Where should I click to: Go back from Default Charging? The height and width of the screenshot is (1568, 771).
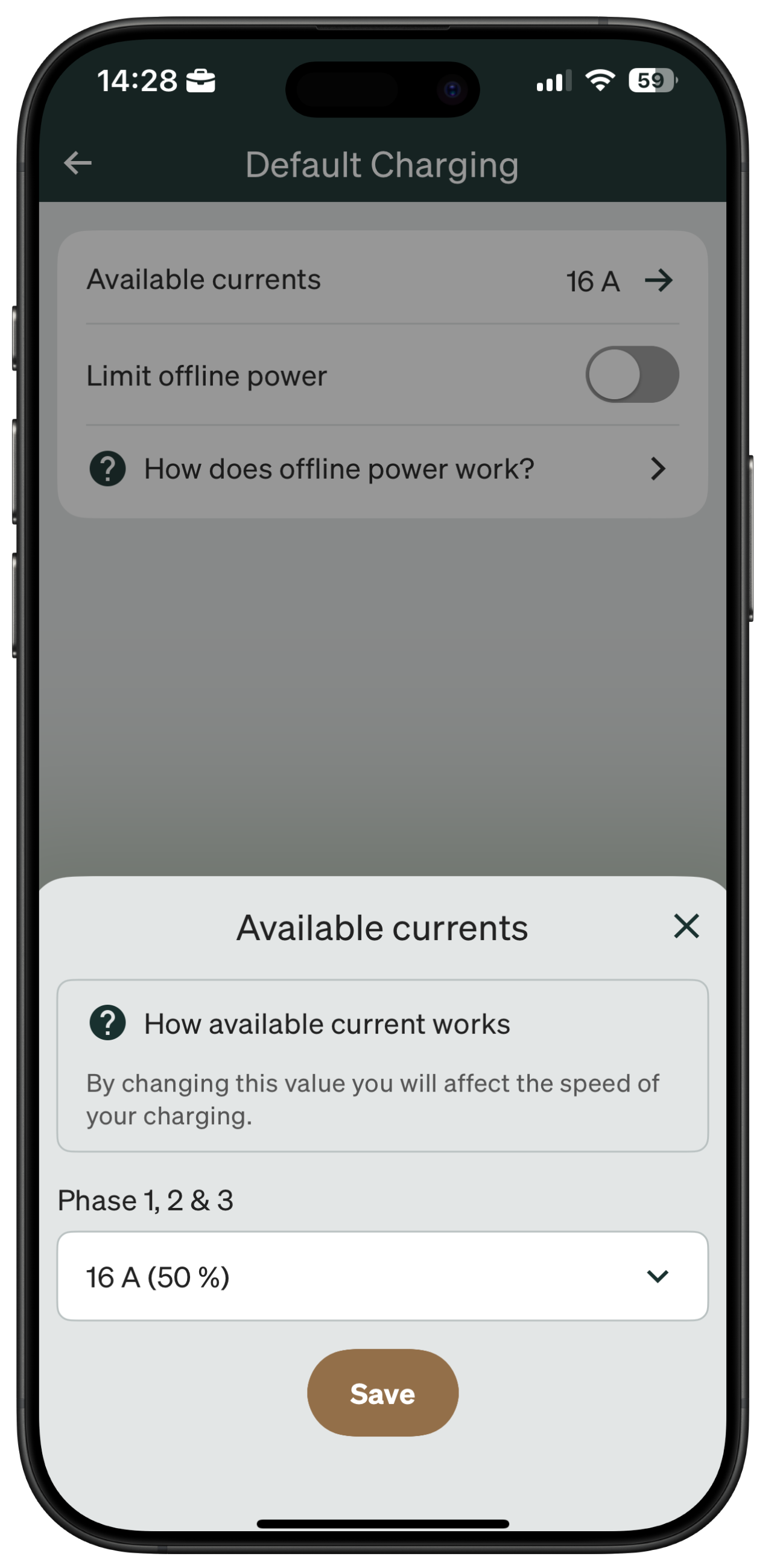coord(78,163)
